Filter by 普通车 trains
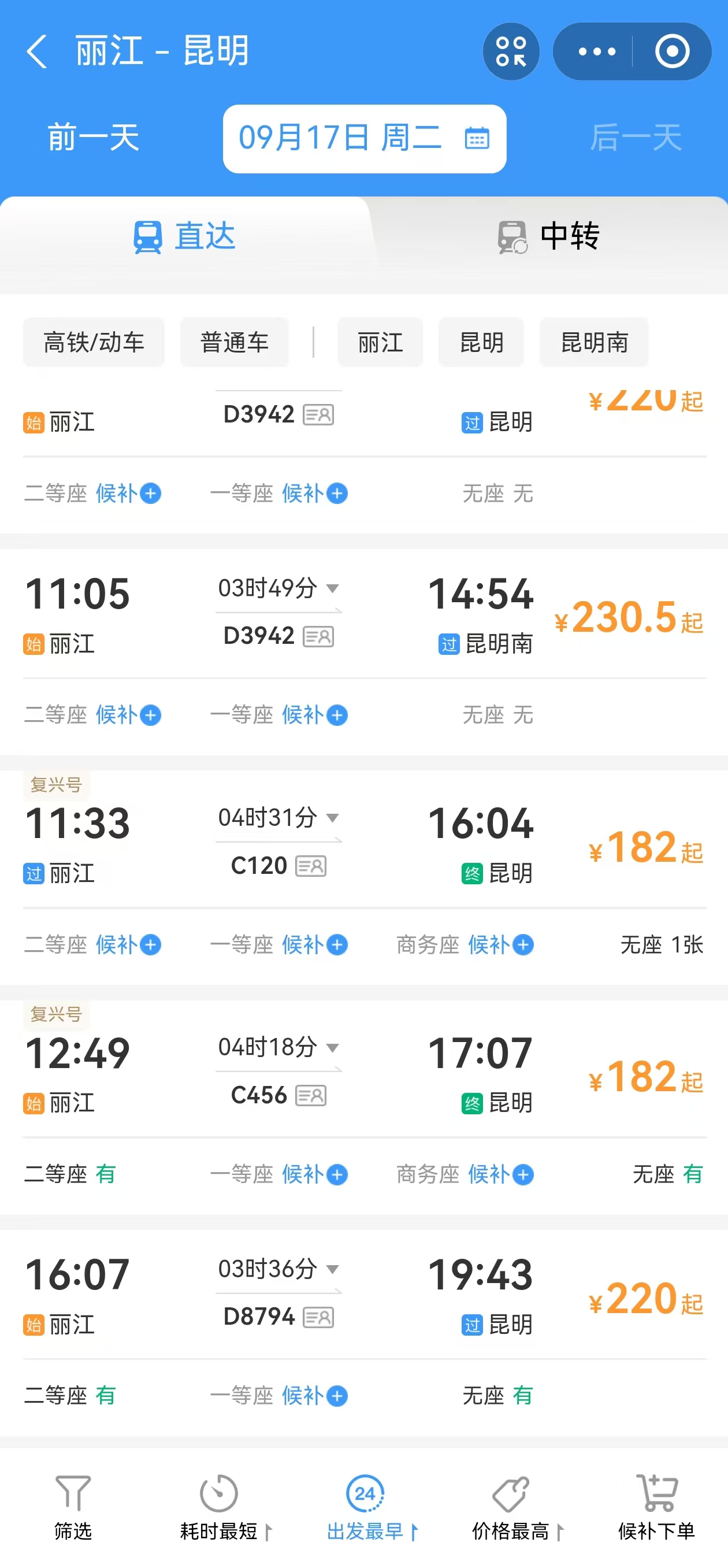This screenshot has height=1568, width=728. (235, 342)
